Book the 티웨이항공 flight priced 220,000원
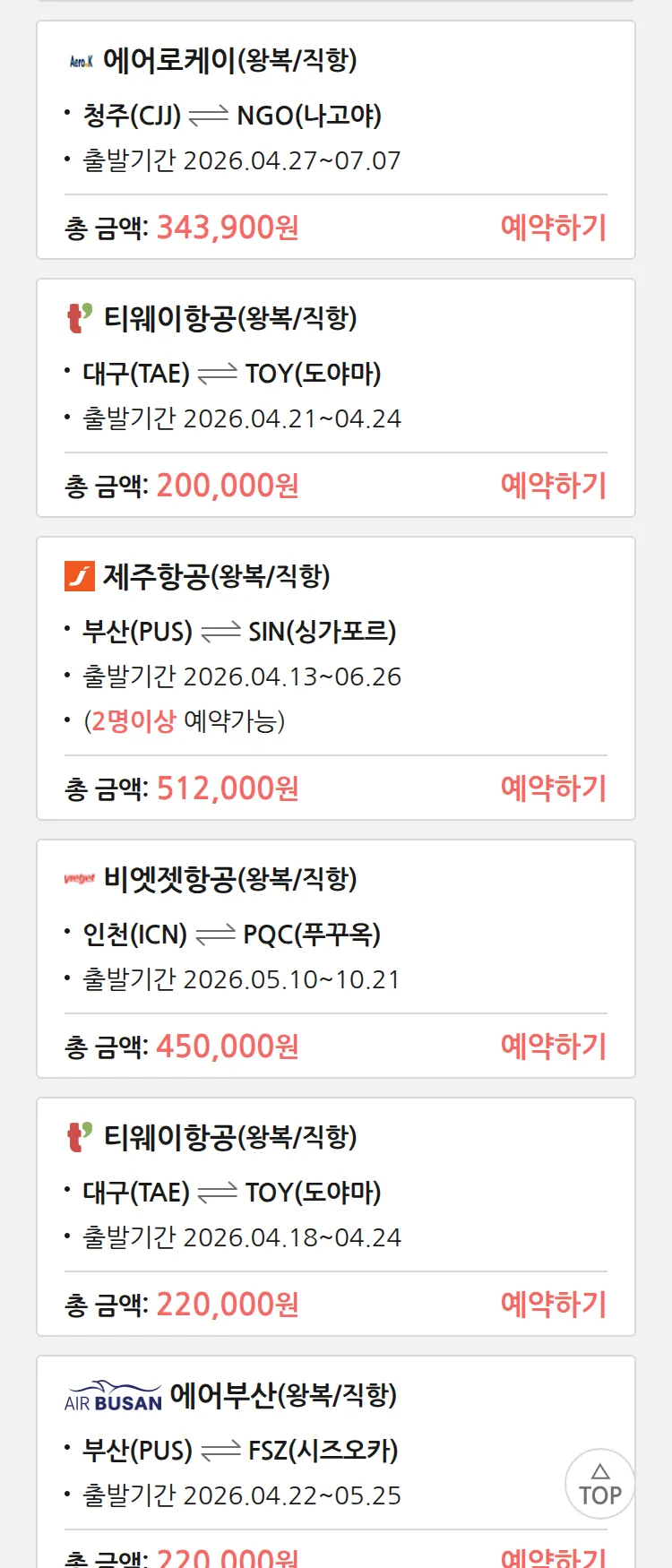The width and height of the screenshot is (672, 1568). [x=553, y=1305]
